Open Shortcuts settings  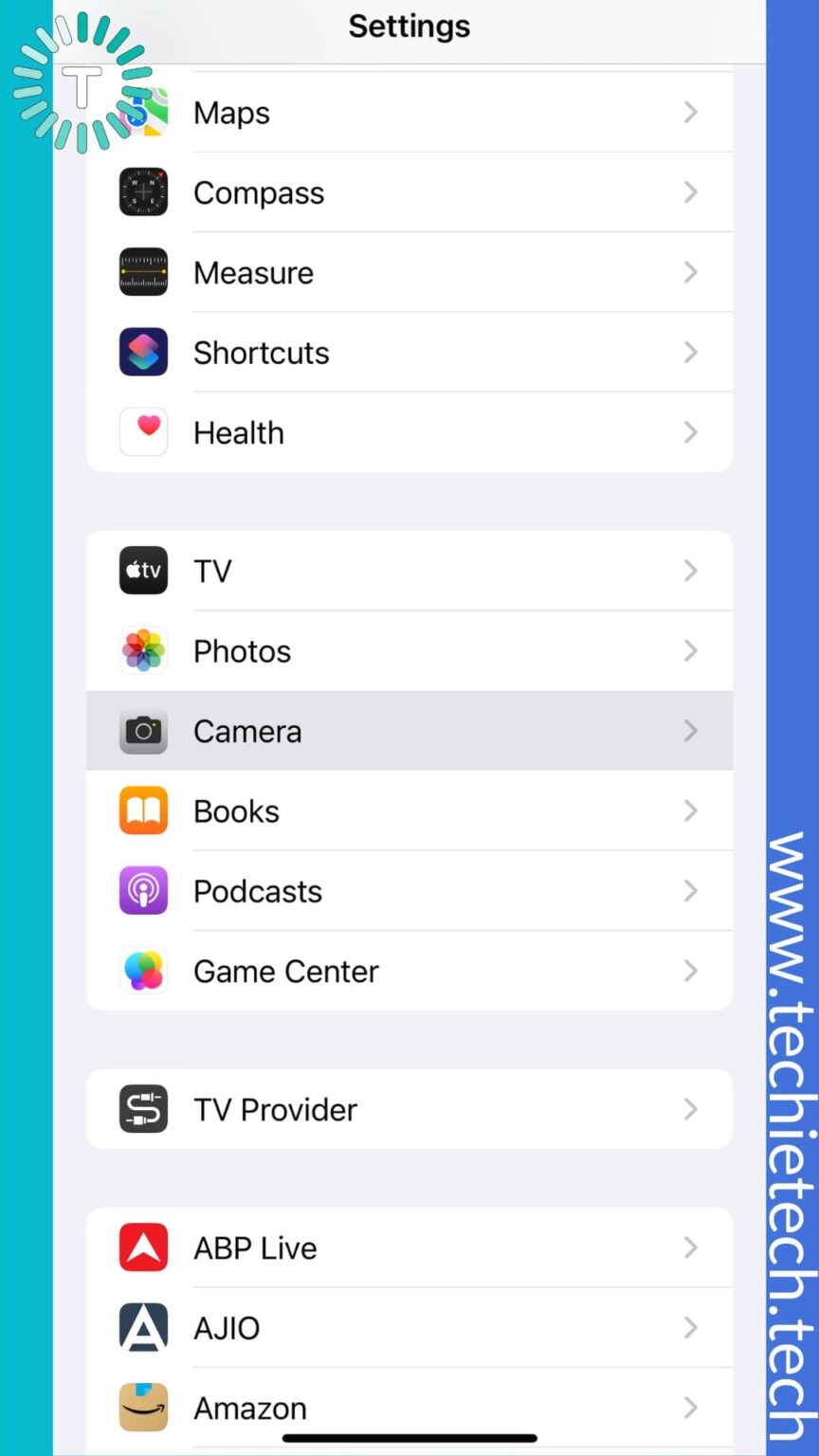pyautogui.click(x=409, y=353)
